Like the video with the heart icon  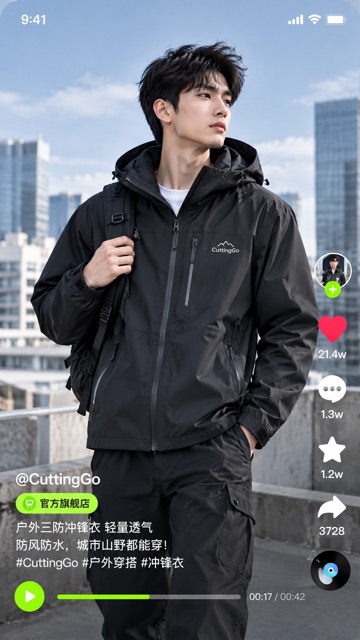(333, 329)
